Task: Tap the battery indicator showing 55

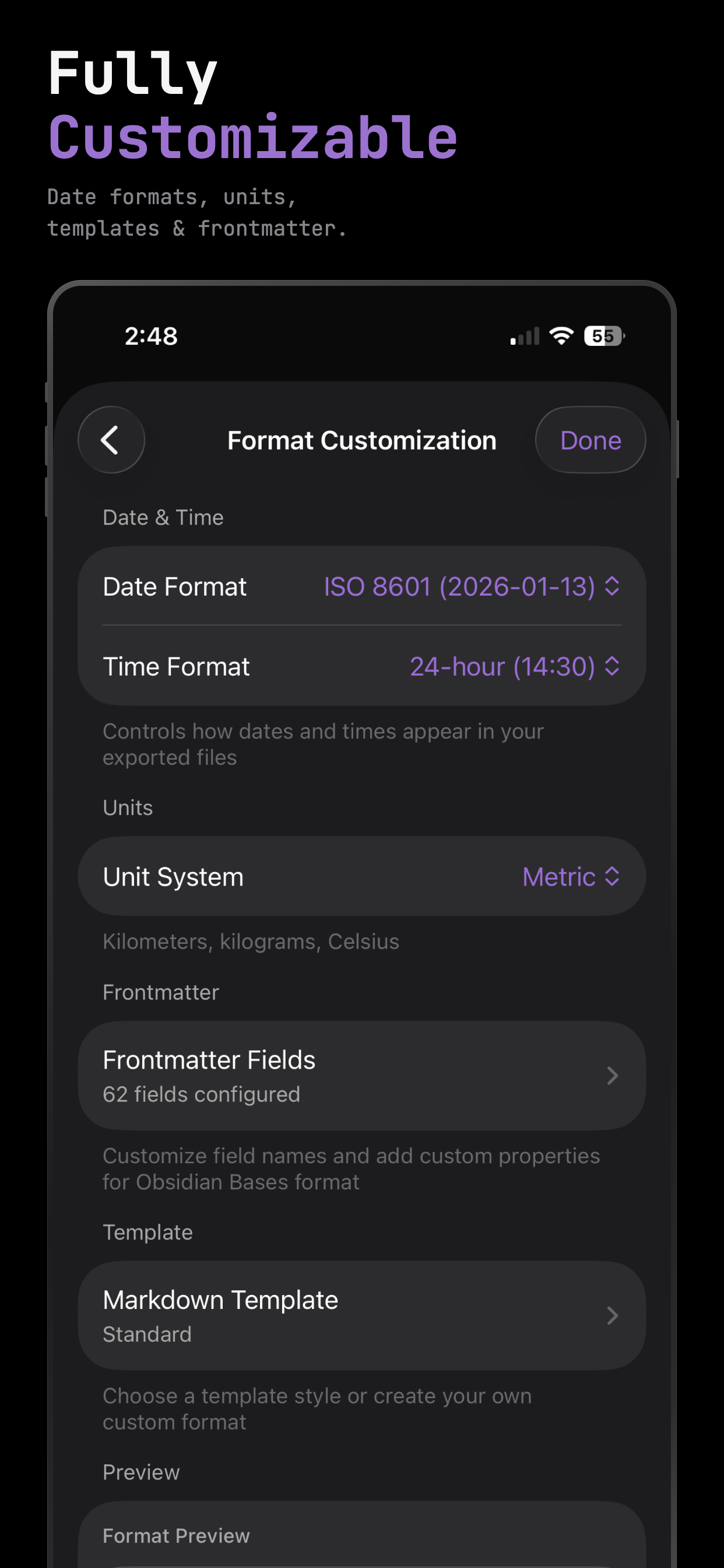Action: pos(603,335)
